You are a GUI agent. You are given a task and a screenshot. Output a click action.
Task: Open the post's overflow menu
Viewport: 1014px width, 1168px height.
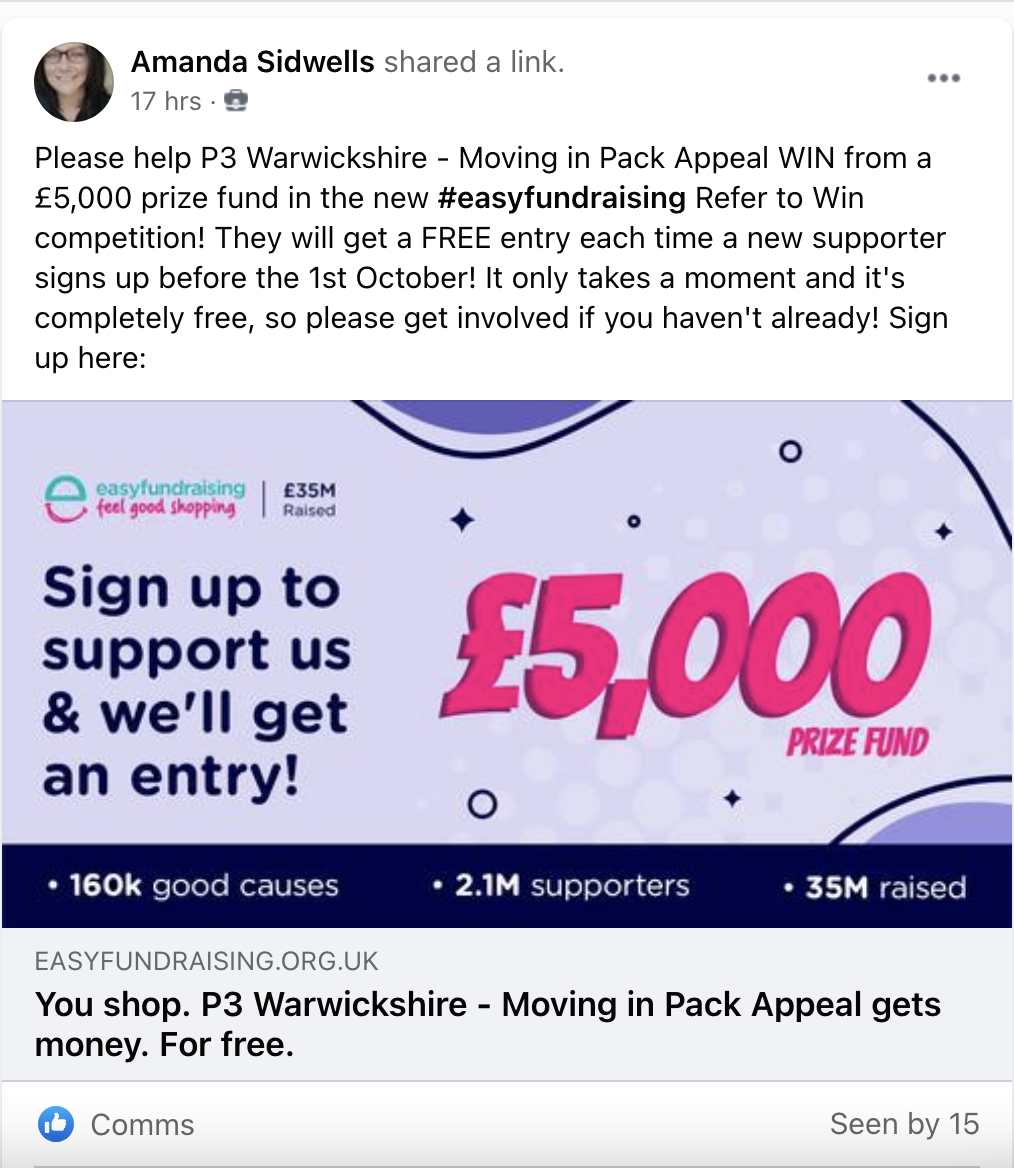click(x=943, y=79)
